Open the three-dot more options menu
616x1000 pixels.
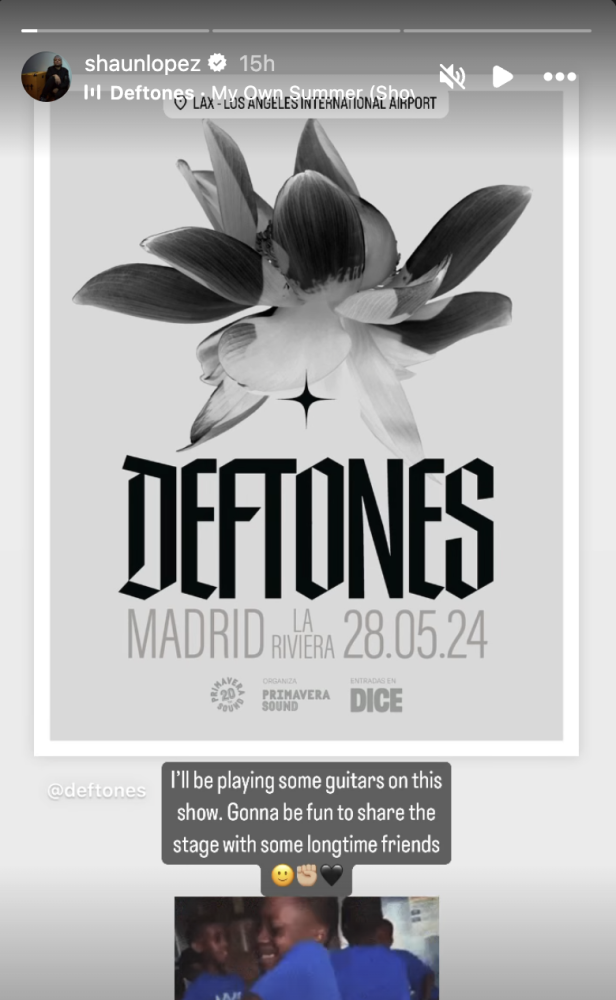coord(559,76)
